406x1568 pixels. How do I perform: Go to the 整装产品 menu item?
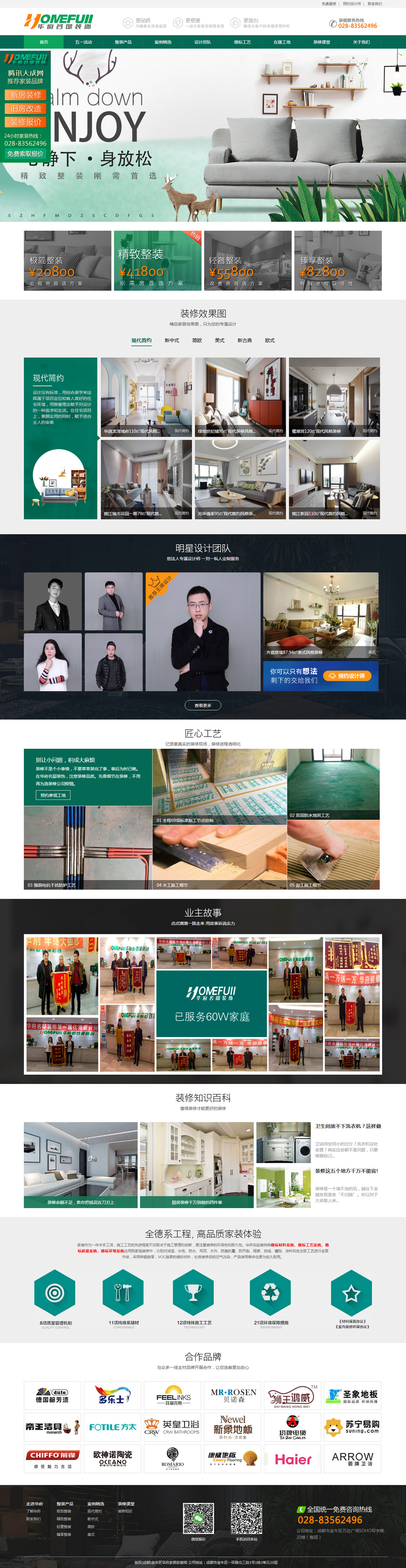(x=123, y=42)
